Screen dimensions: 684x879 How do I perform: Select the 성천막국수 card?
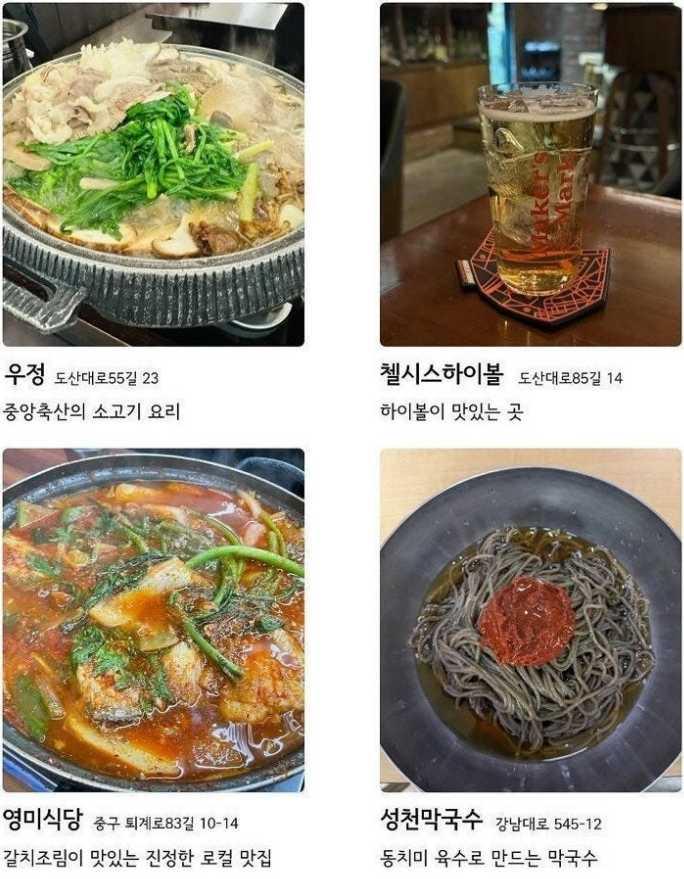tap(530, 620)
